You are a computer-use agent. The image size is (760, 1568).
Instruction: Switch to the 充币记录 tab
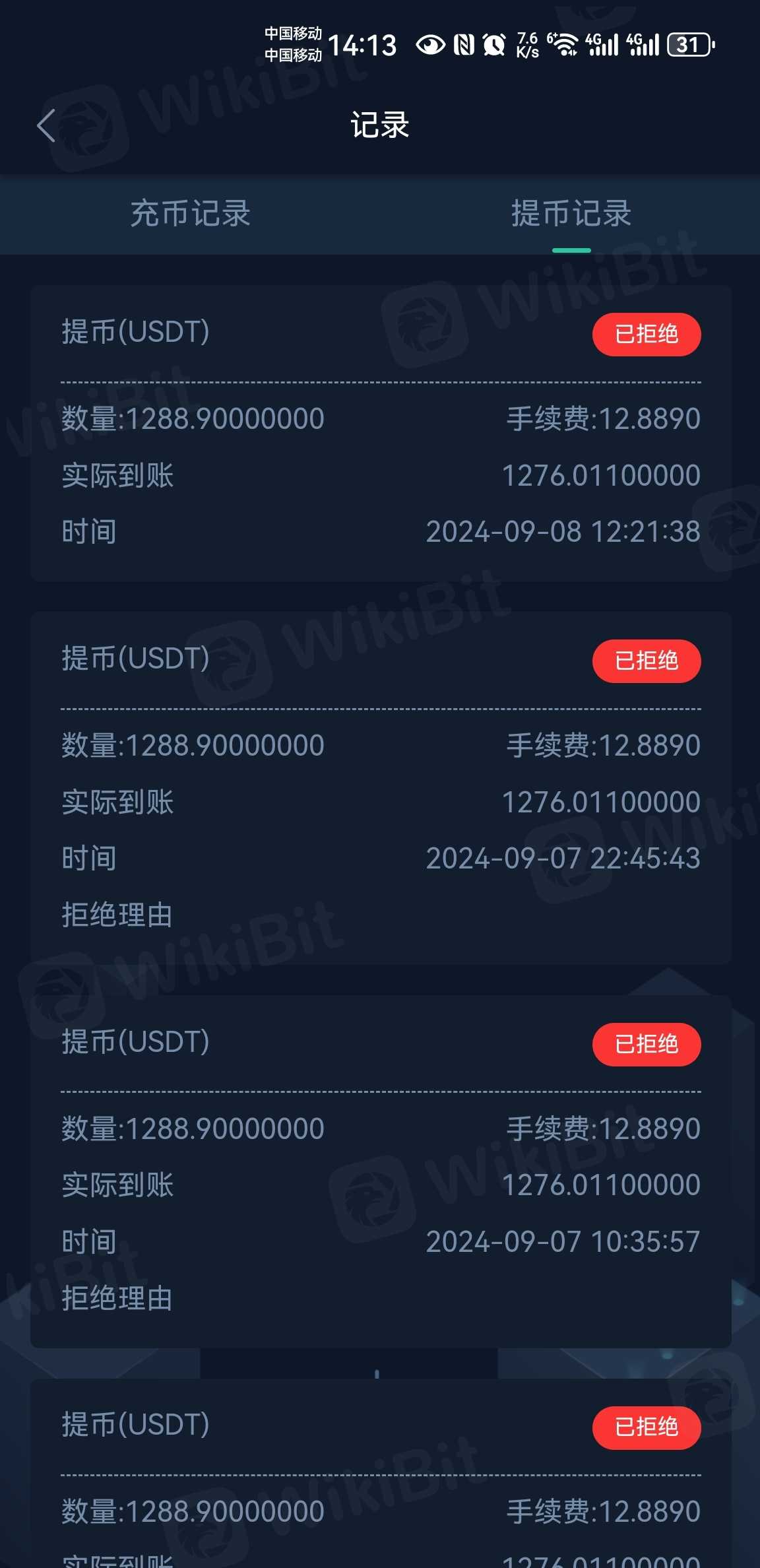click(190, 213)
